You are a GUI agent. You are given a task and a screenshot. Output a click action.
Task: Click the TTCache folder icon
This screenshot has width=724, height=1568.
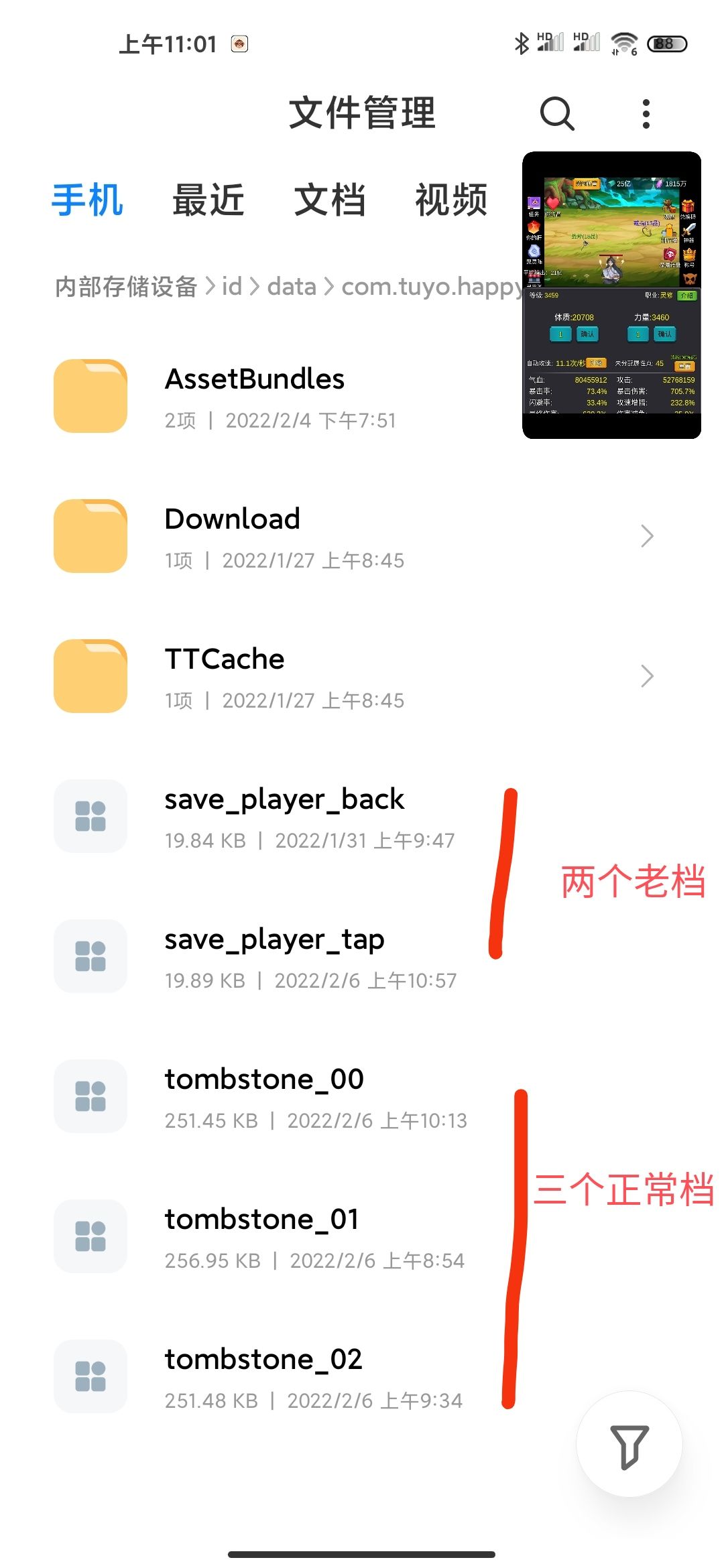(90, 675)
